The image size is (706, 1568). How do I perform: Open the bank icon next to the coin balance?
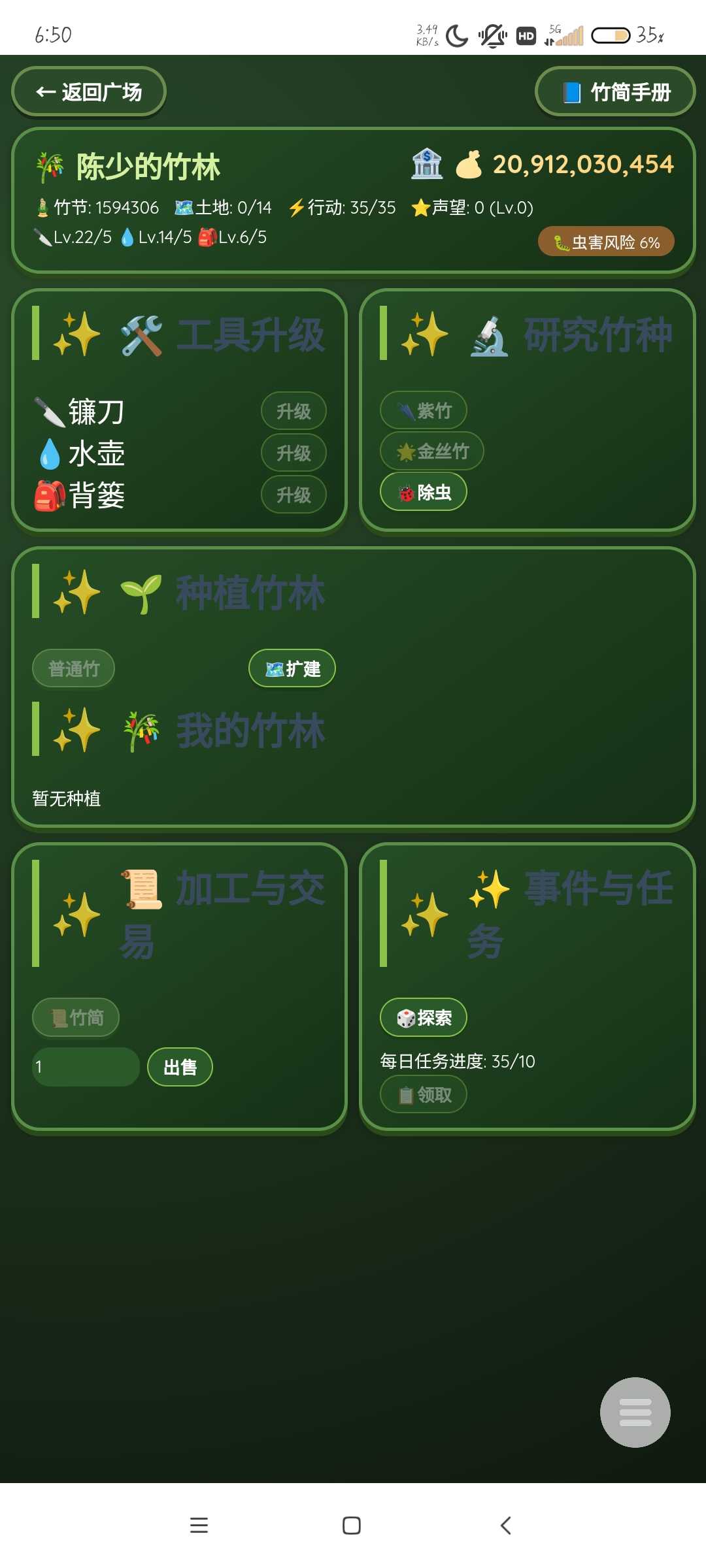pyautogui.click(x=427, y=164)
